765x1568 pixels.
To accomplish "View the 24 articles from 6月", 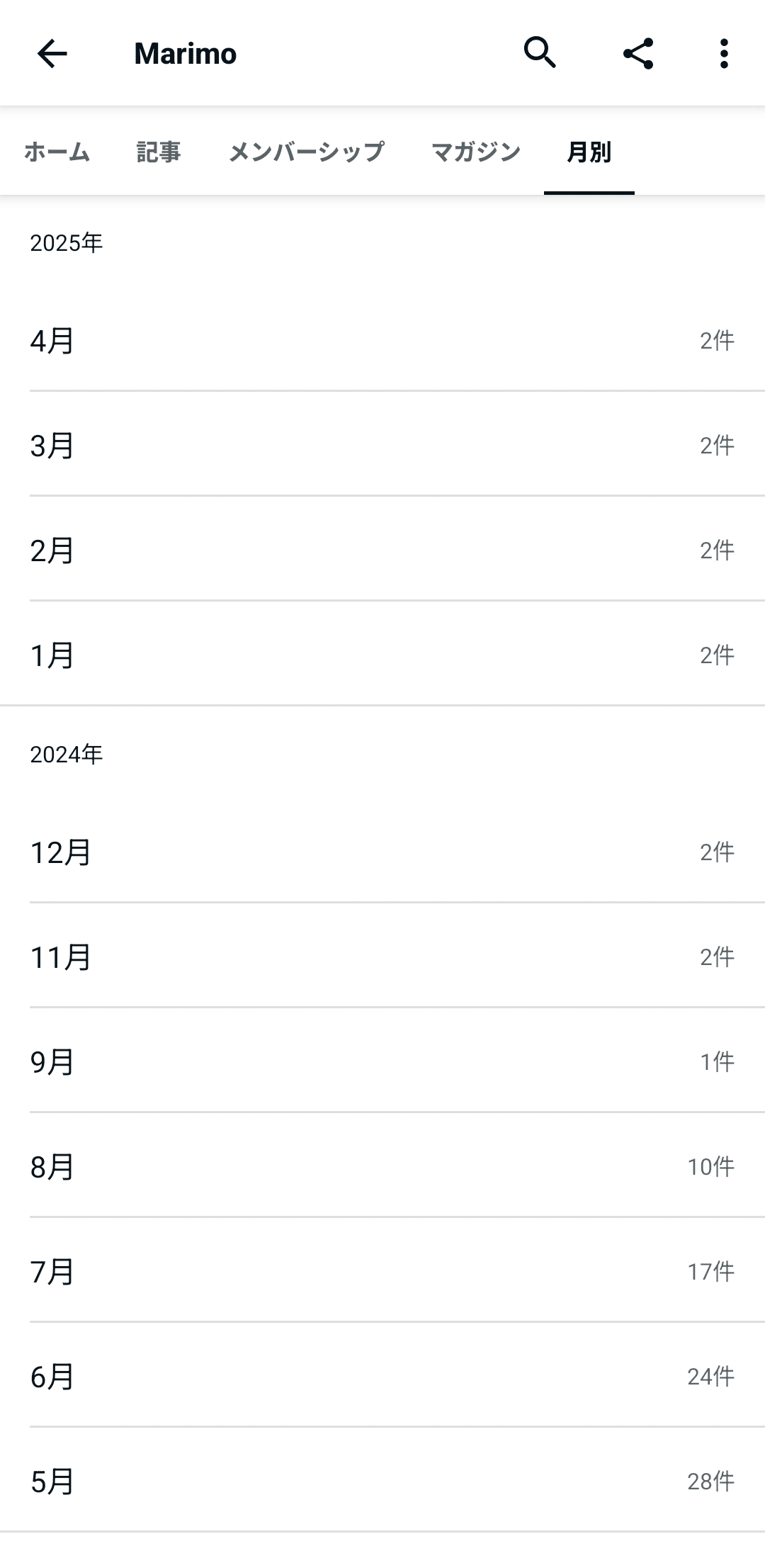I will coord(382,1377).
